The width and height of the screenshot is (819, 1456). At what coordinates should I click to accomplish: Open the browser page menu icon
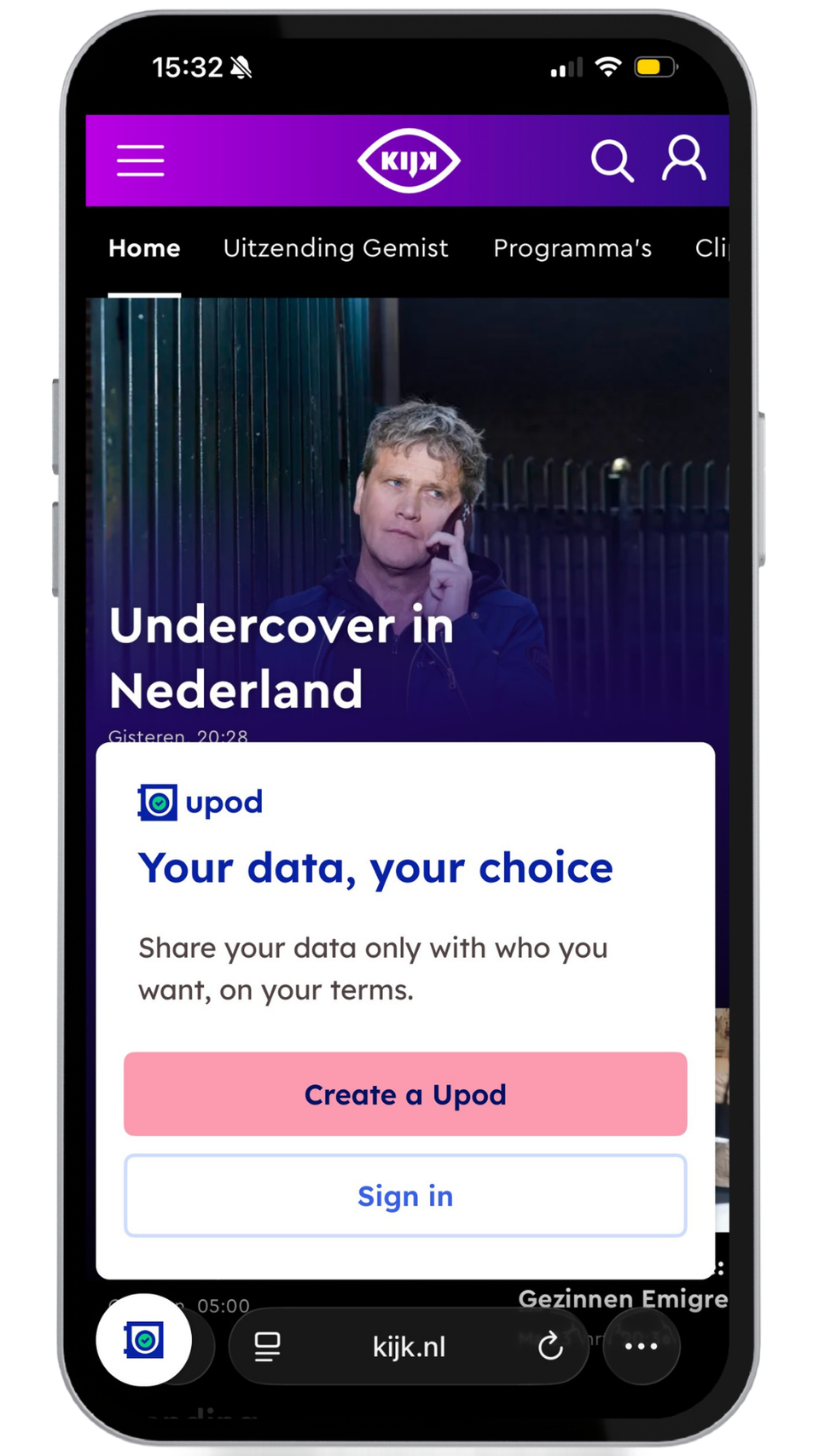click(x=267, y=1347)
